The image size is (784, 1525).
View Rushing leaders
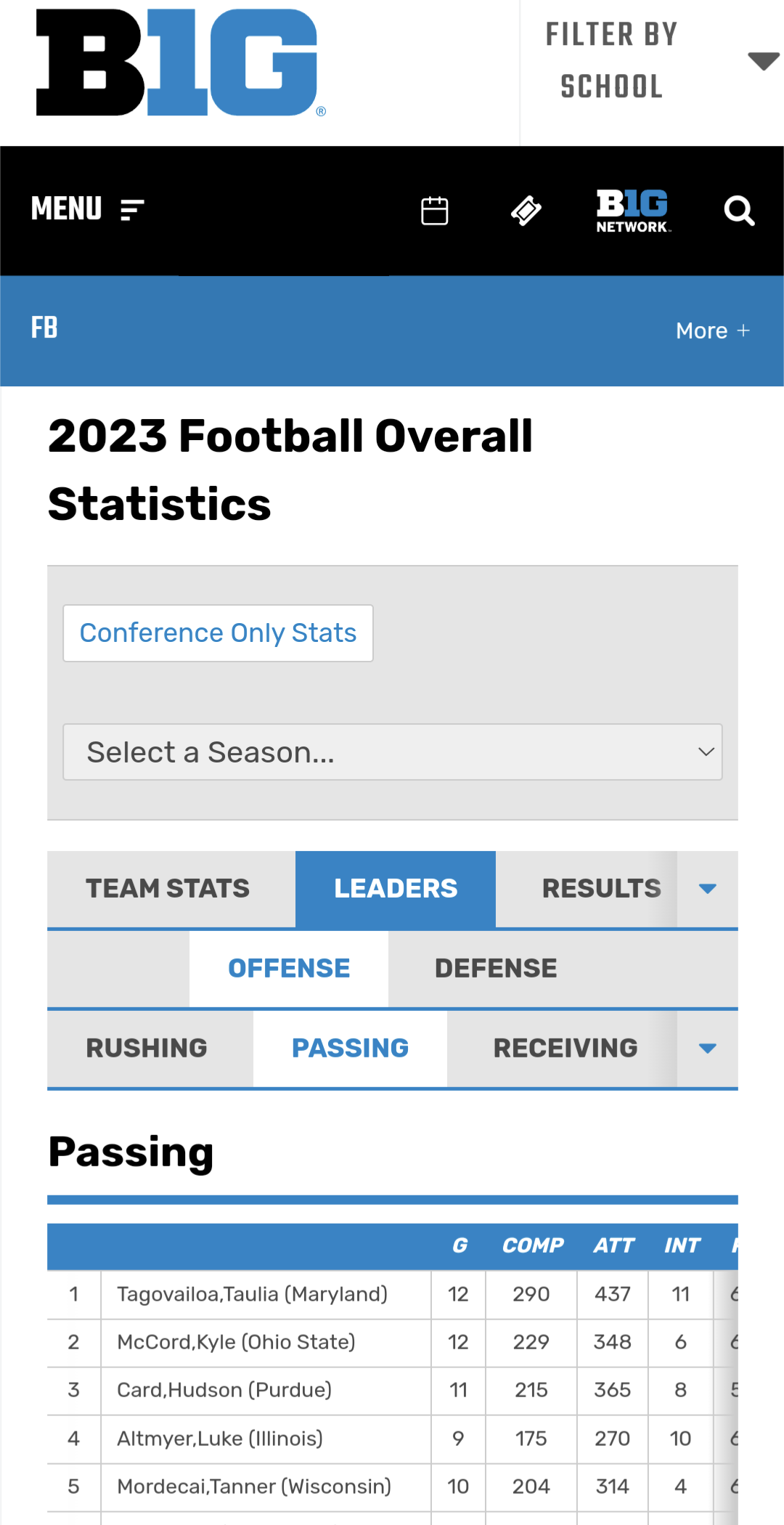click(x=147, y=1049)
